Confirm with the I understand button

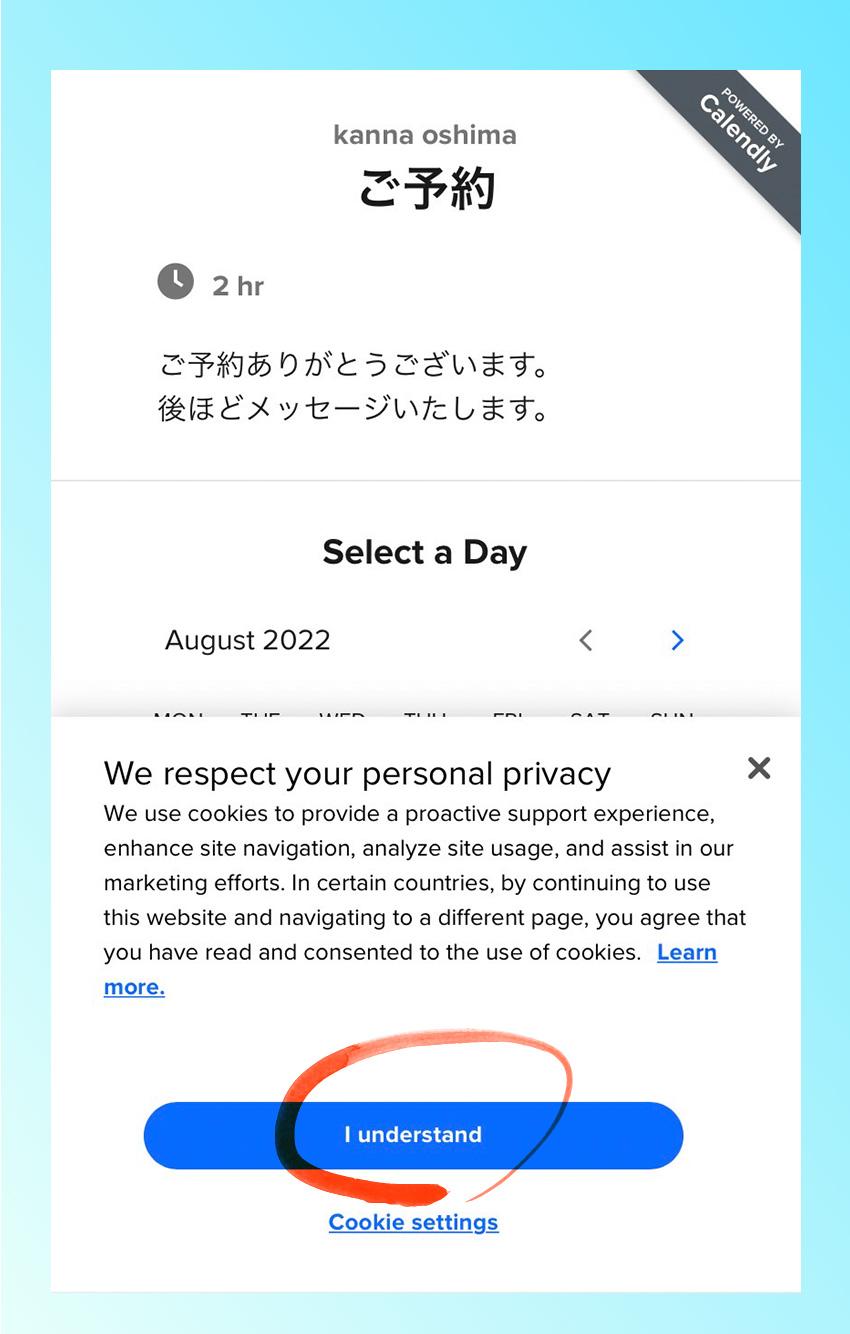tap(413, 1135)
